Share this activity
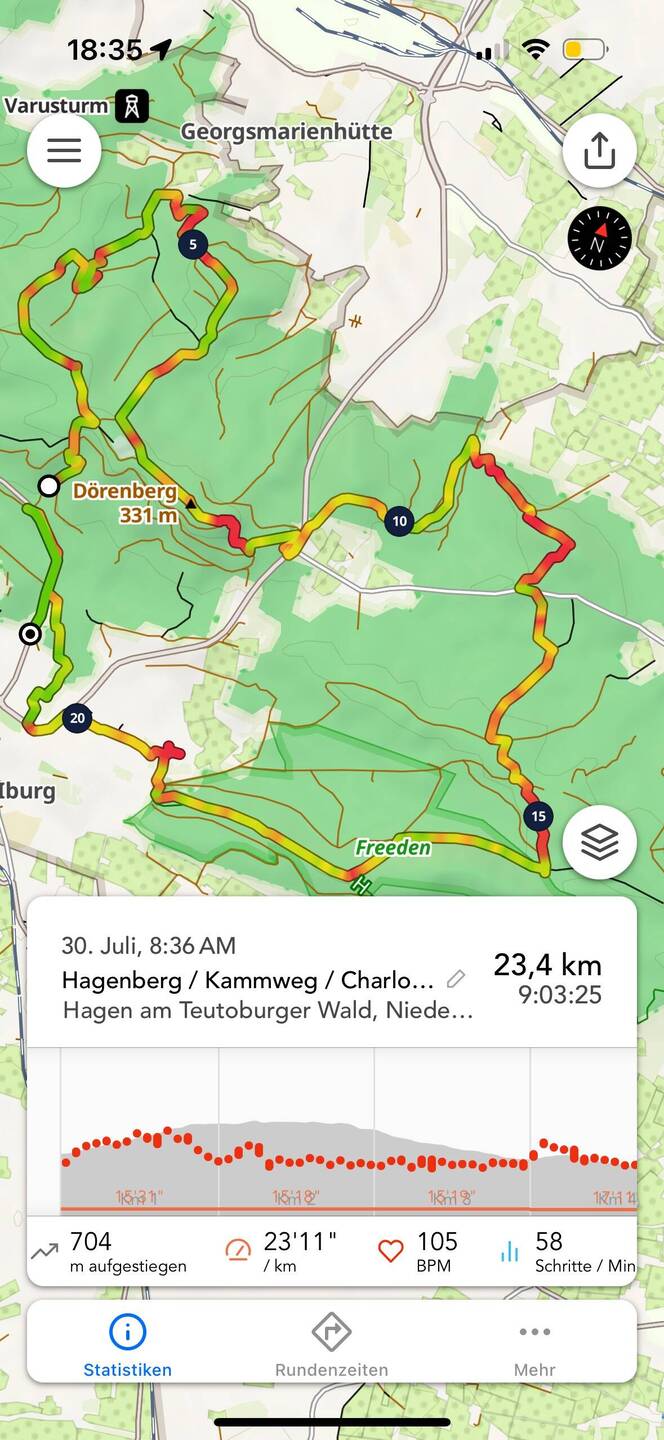This screenshot has height=1440, width=664. tap(599, 151)
